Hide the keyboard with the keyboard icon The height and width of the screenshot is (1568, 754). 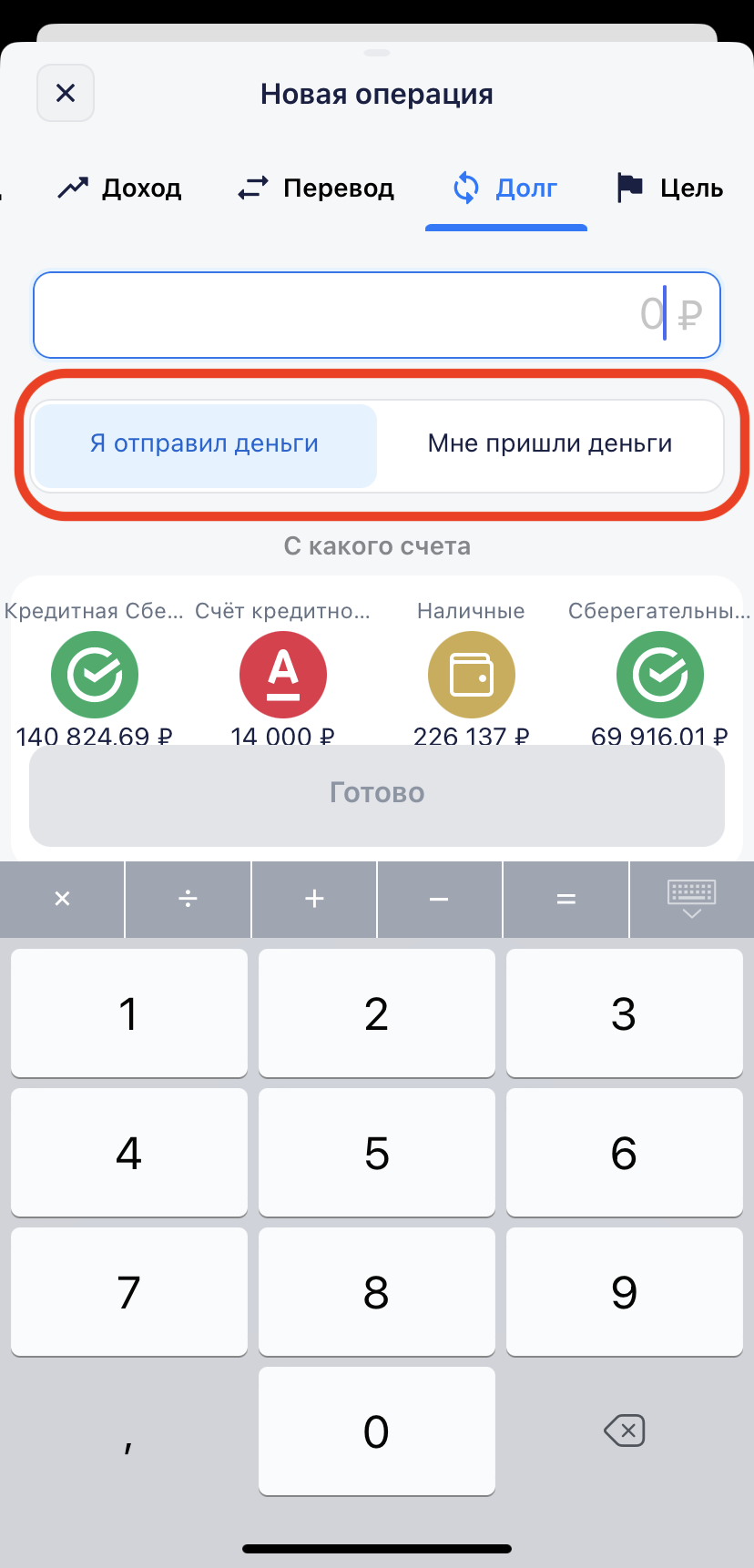(691, 899)
